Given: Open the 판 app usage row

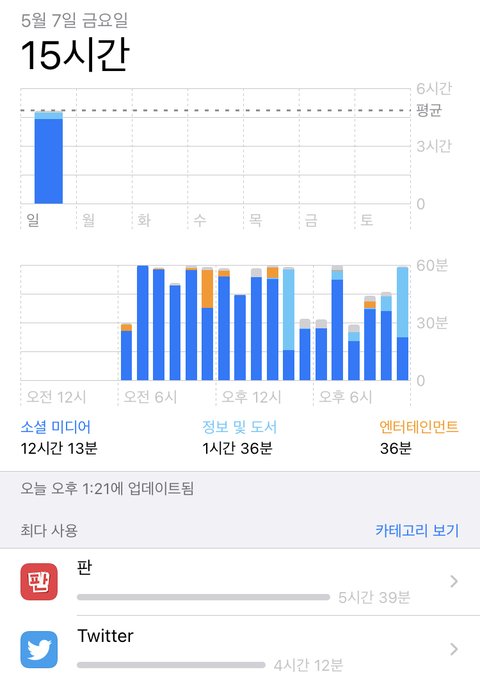Looking at the screenshot, I should coord(240,582).
